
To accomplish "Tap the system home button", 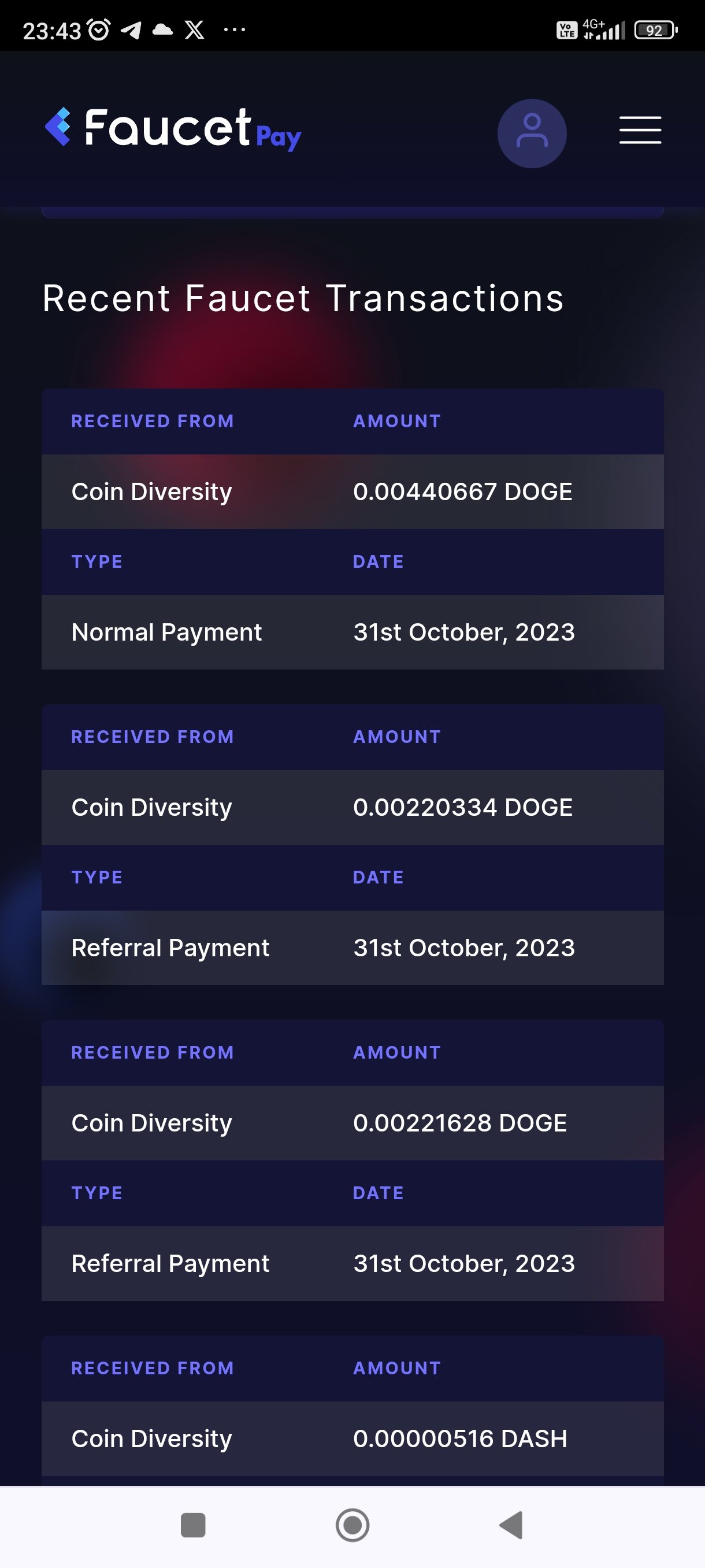I will point(352,1525).
